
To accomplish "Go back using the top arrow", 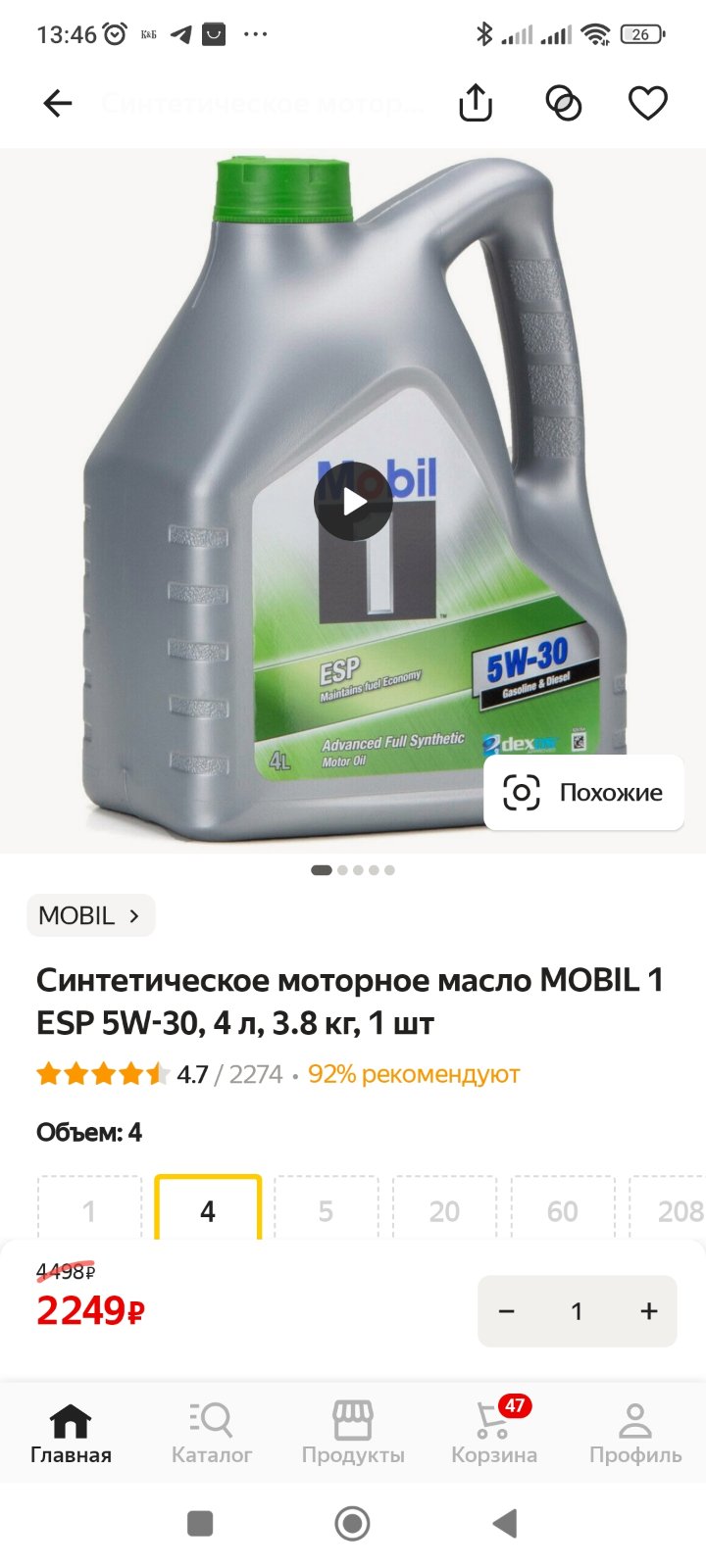I will click(58, 103).
